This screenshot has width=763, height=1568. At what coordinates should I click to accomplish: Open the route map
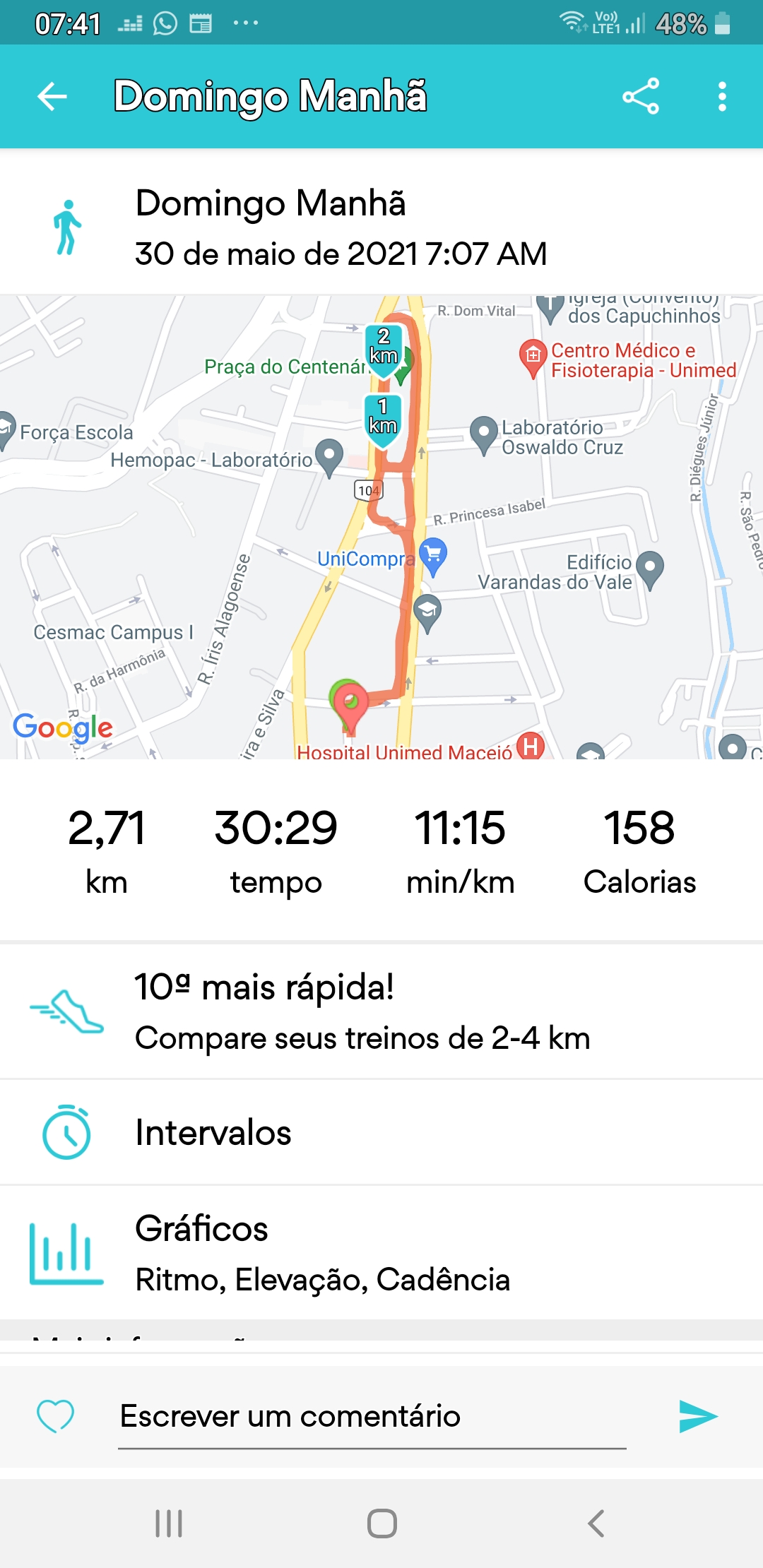381,527
